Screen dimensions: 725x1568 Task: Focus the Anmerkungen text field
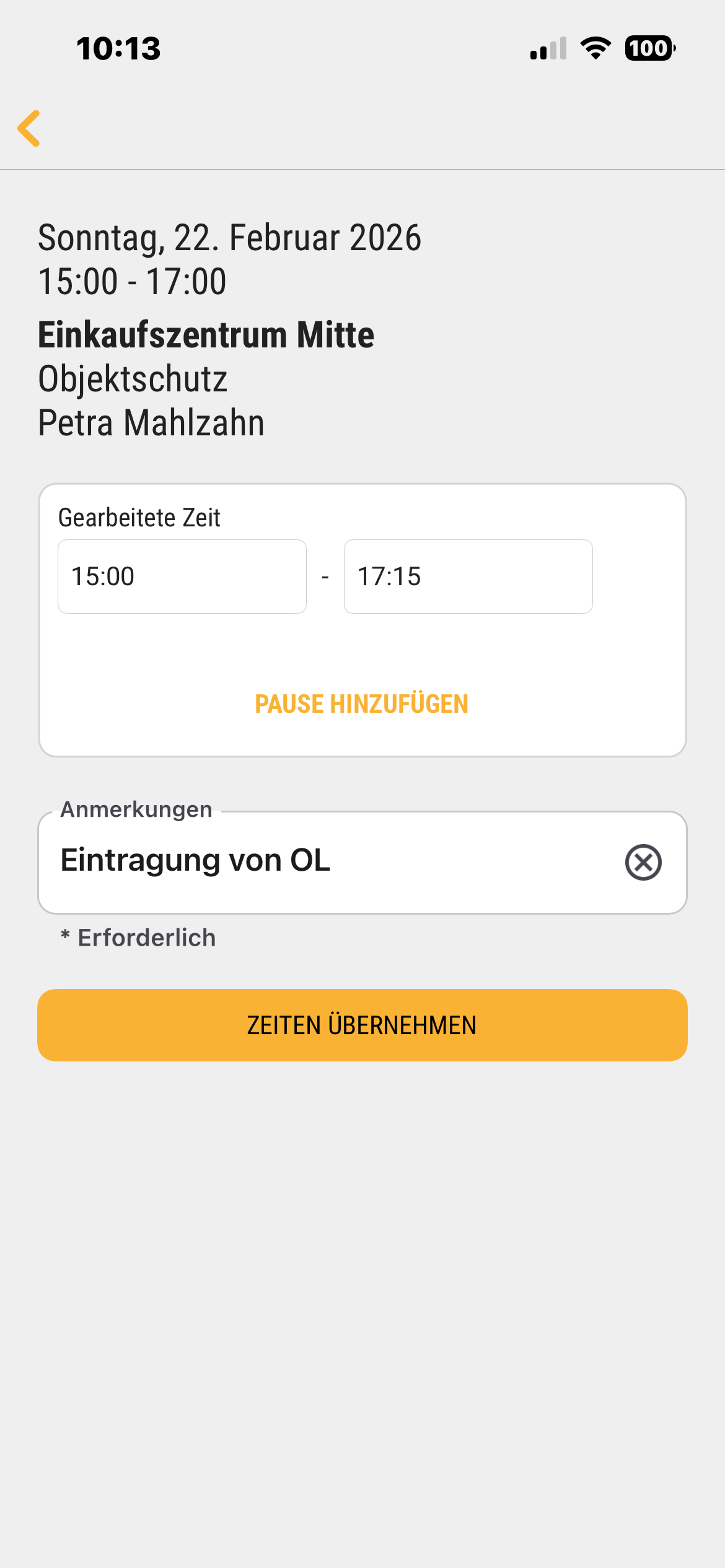point(322,861)
